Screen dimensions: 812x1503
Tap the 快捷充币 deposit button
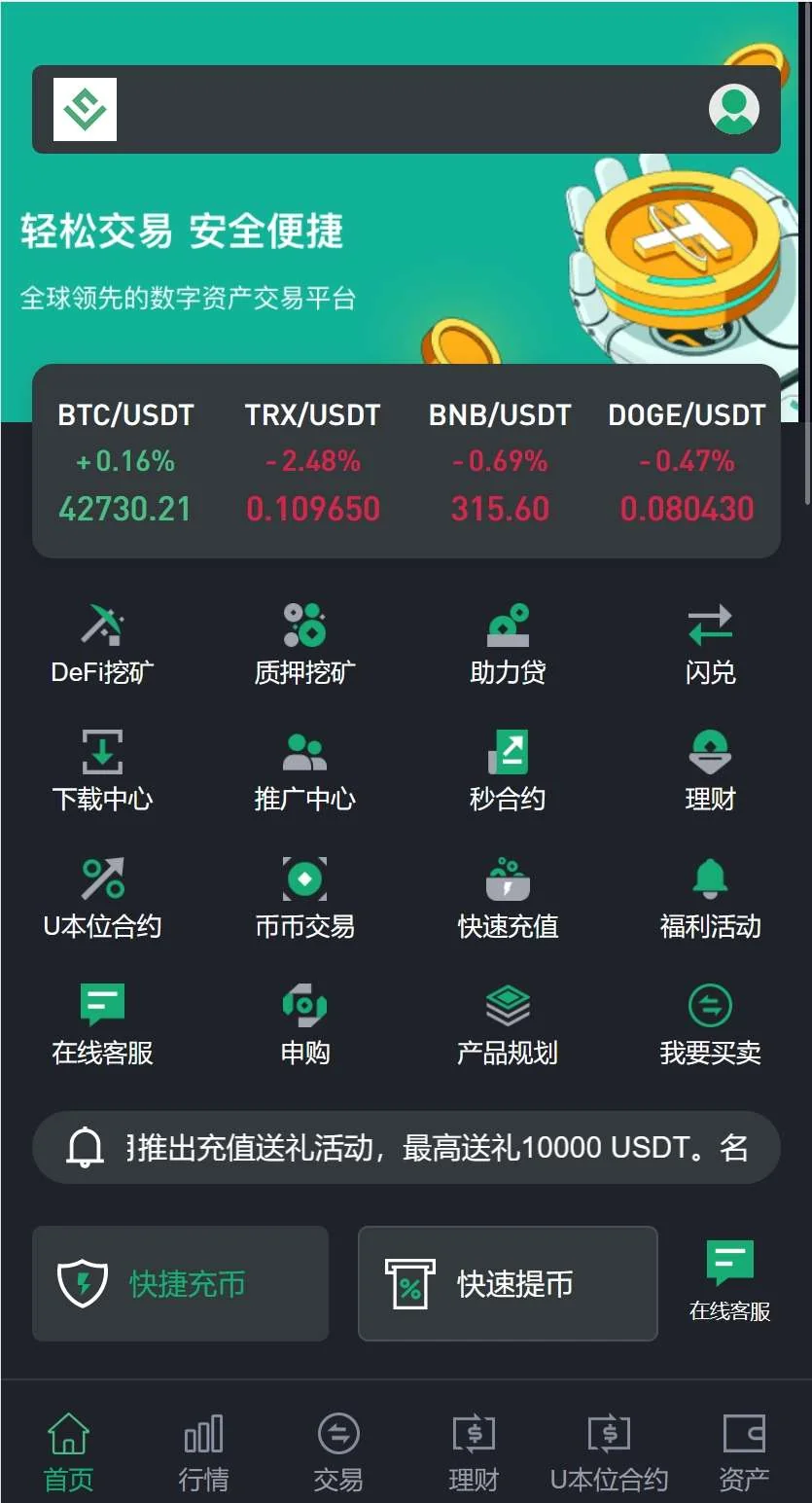coord(181,1283)
